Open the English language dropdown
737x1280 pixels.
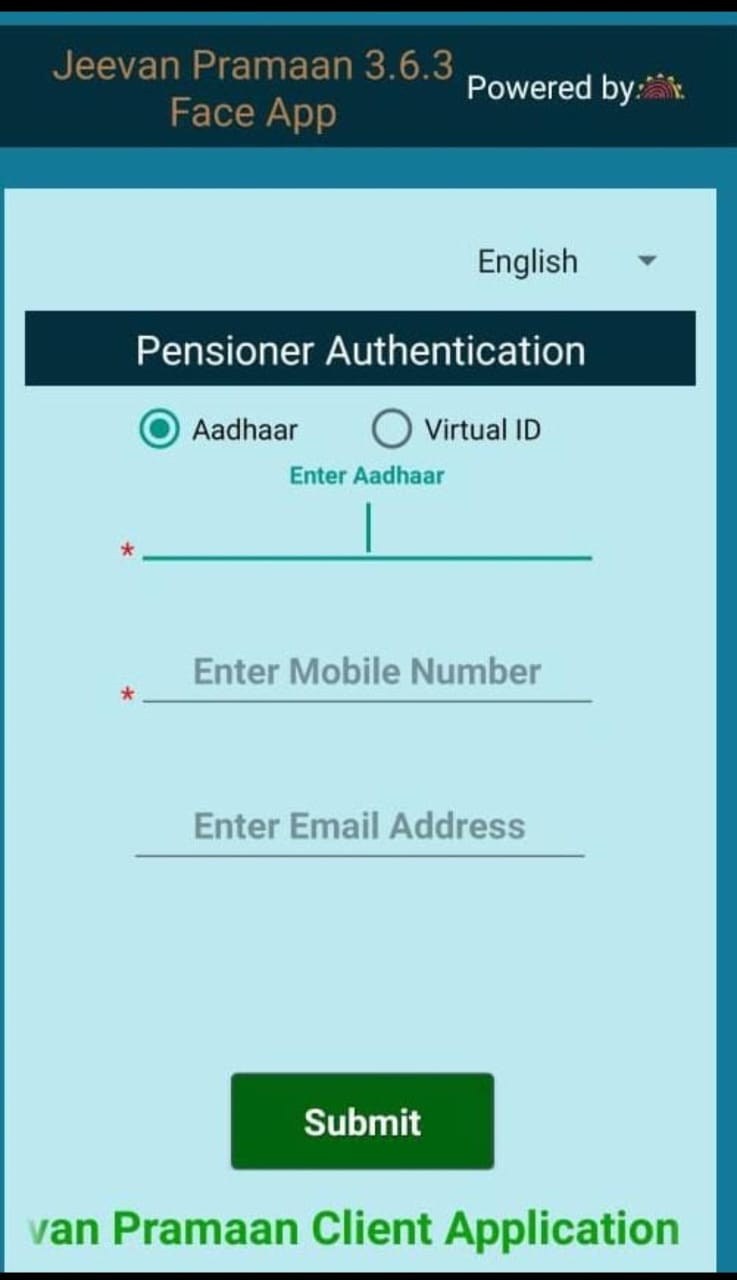pyautogui.click(x=567, y=262)
